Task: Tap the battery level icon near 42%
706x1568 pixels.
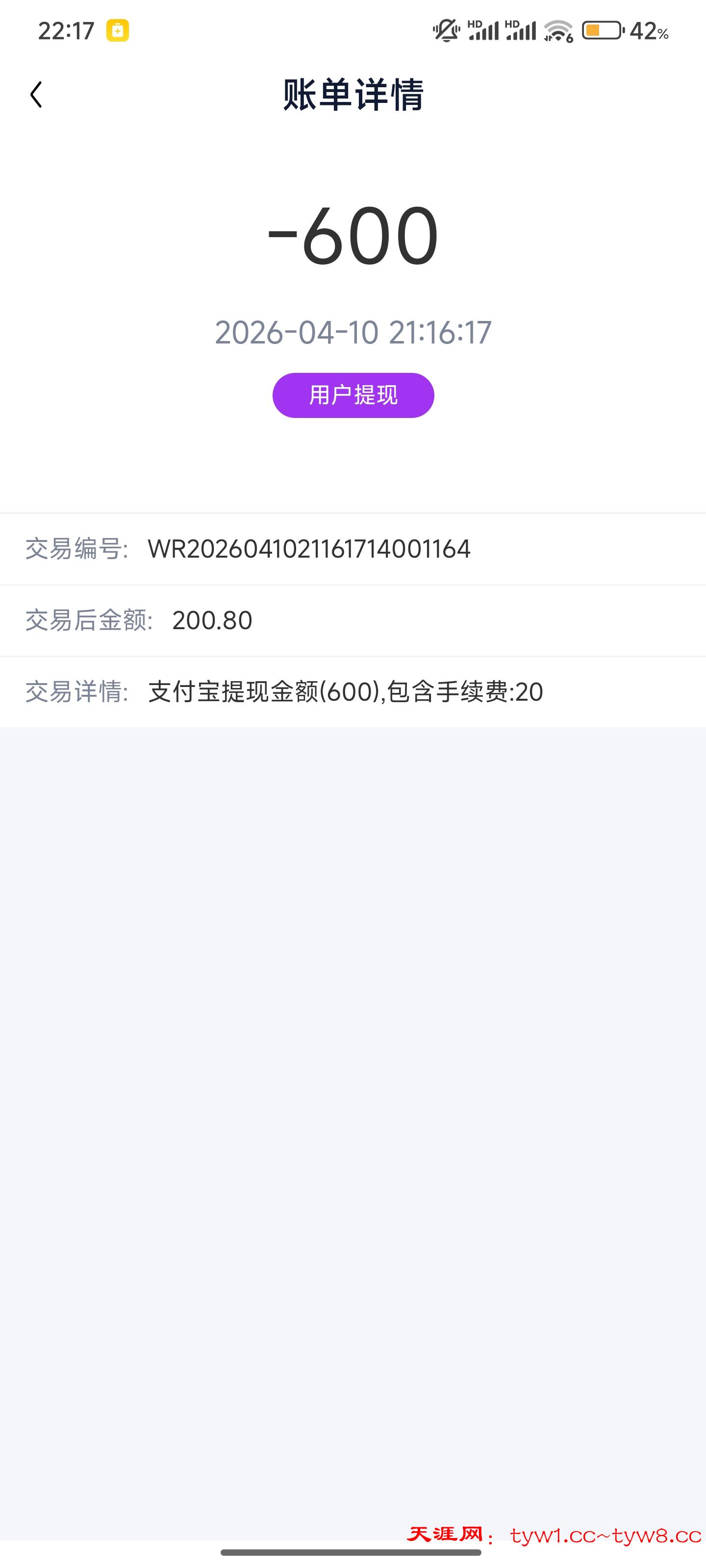Action: (x=602, y=29)
